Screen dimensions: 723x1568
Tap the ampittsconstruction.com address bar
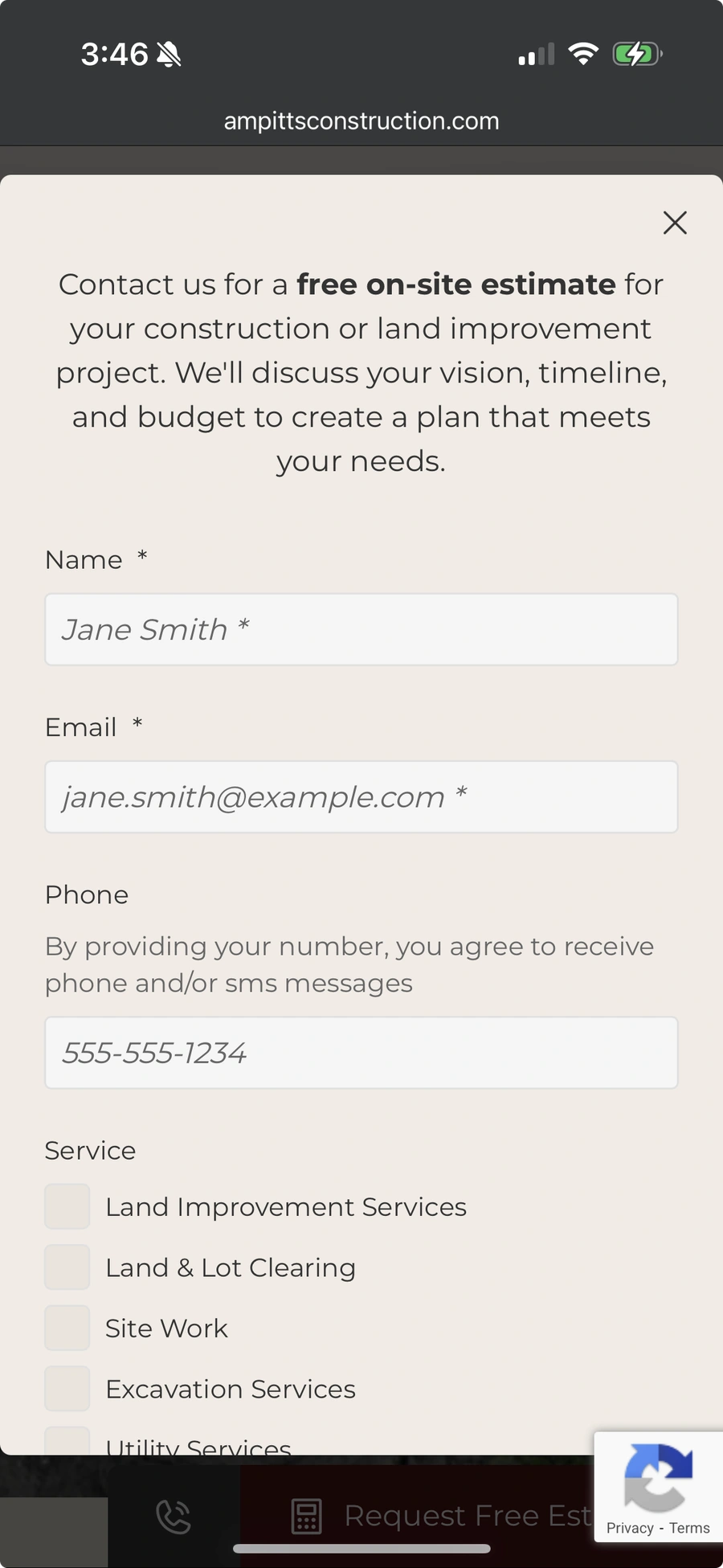pyautogui.click(x=361, y=121)
